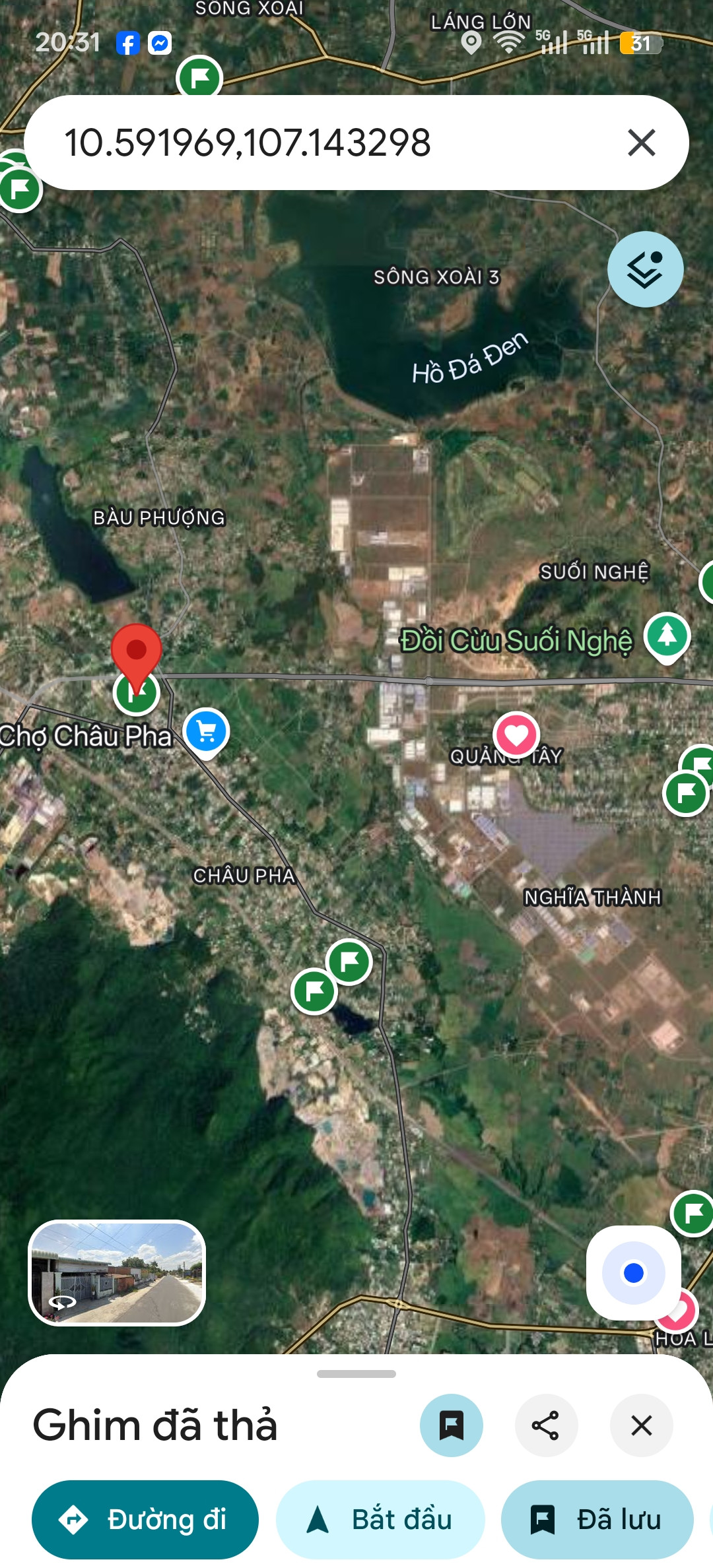The height and width of the screenshot is (1568, 713).
Task: Expand the bottom sheet handle
Action: pos(356,1374)
